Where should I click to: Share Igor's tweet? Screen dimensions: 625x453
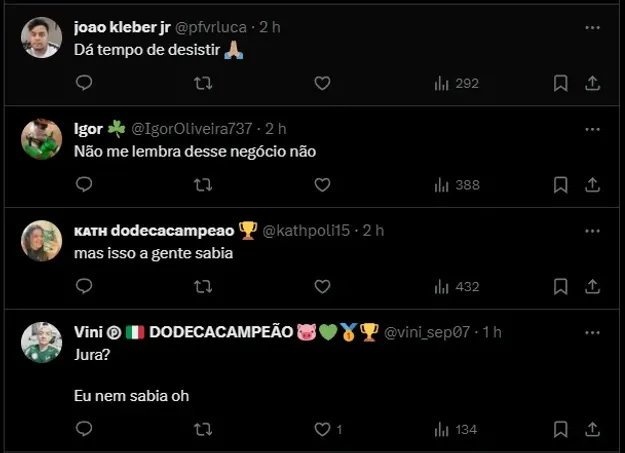click(x=592, y=185)
